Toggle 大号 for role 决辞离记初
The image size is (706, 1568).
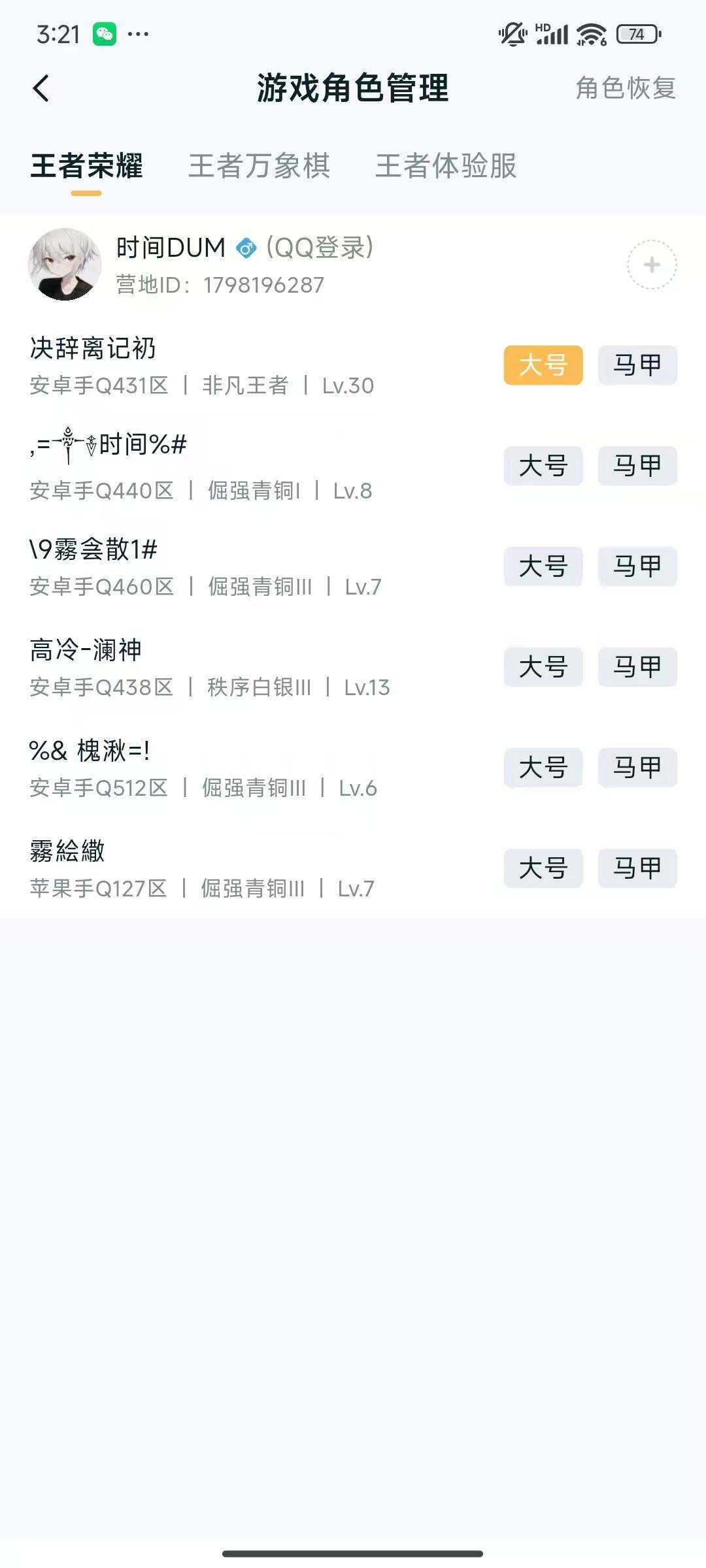[544, 366]
